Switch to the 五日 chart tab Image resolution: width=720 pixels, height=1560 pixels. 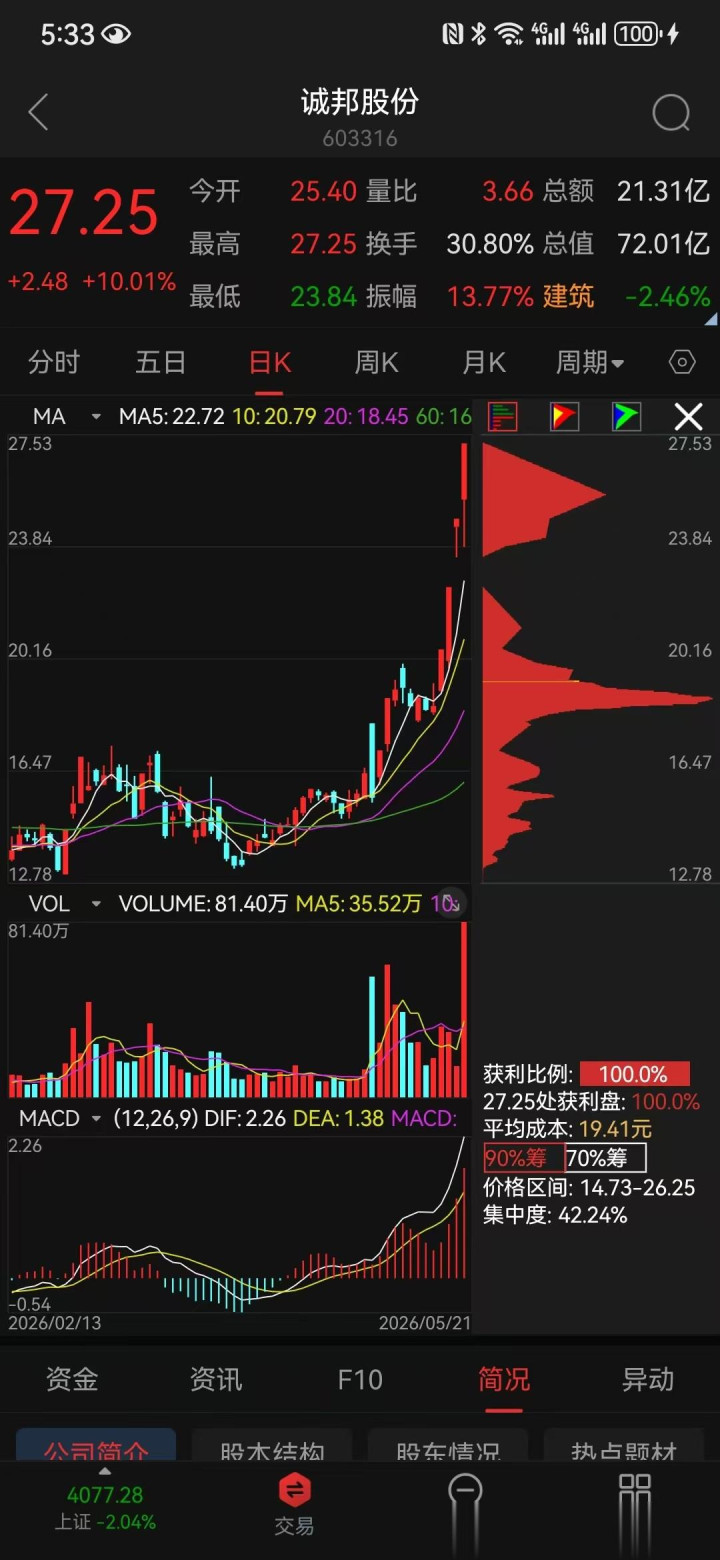[x=161, y=362]
